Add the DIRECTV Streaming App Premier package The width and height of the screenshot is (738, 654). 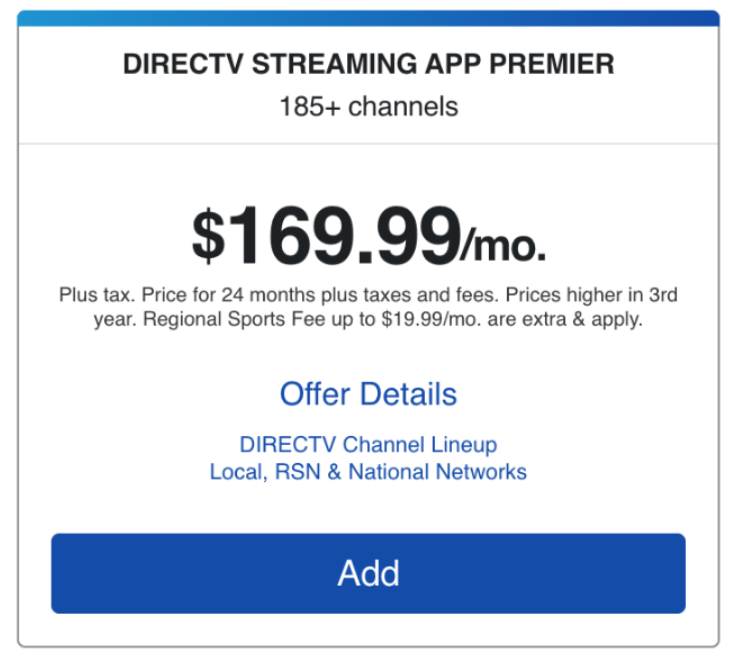368,573
